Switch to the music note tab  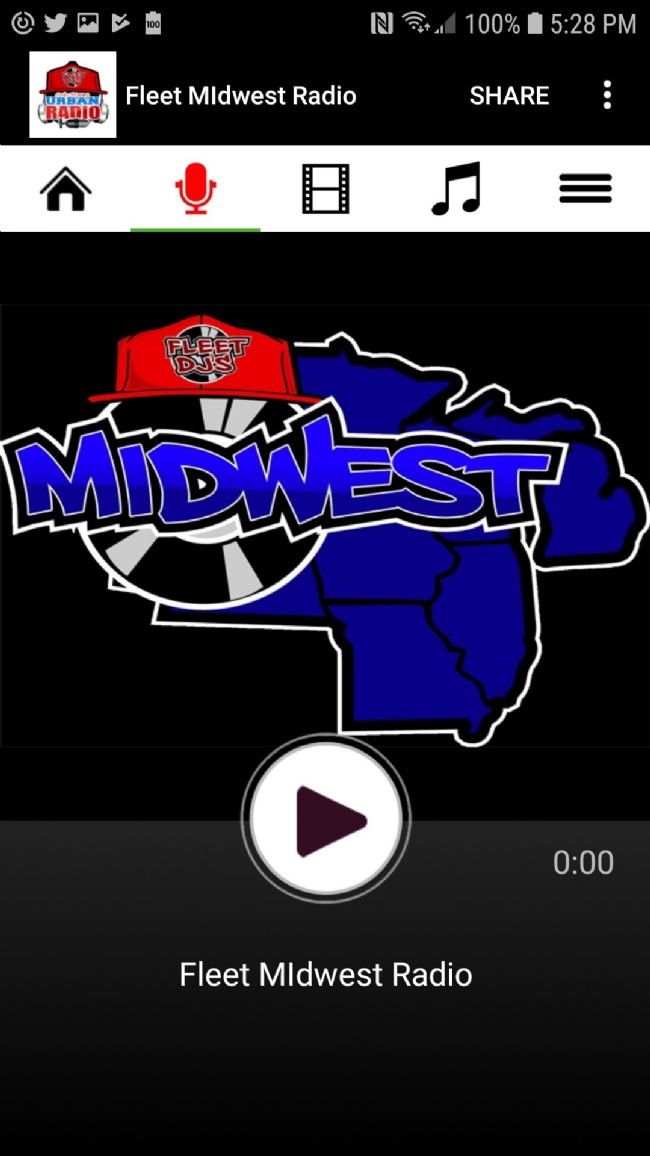pos(455,189)
